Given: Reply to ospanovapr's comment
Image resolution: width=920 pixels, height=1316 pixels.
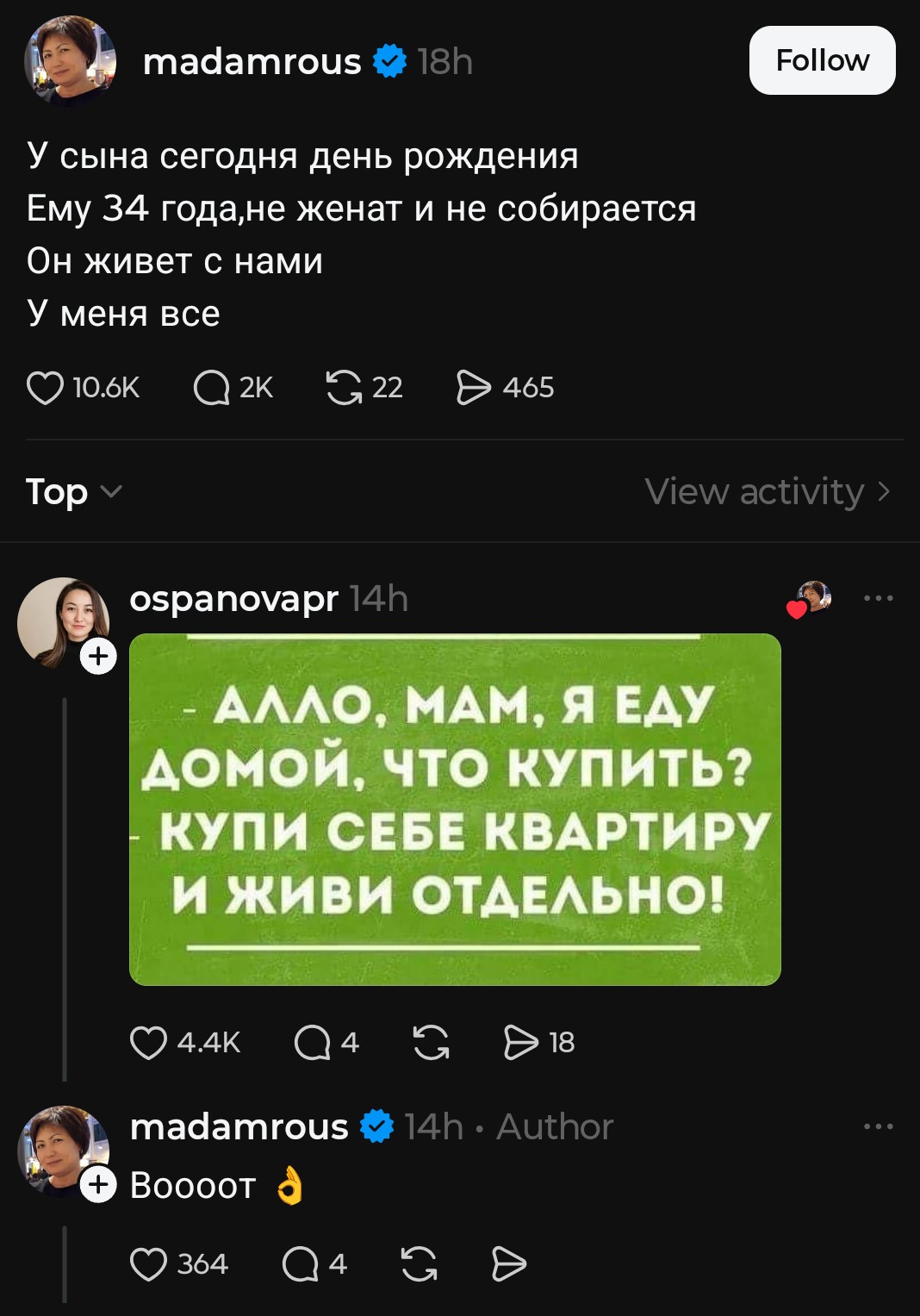Looking at the screenshot, I should [x=312, y=1043].
